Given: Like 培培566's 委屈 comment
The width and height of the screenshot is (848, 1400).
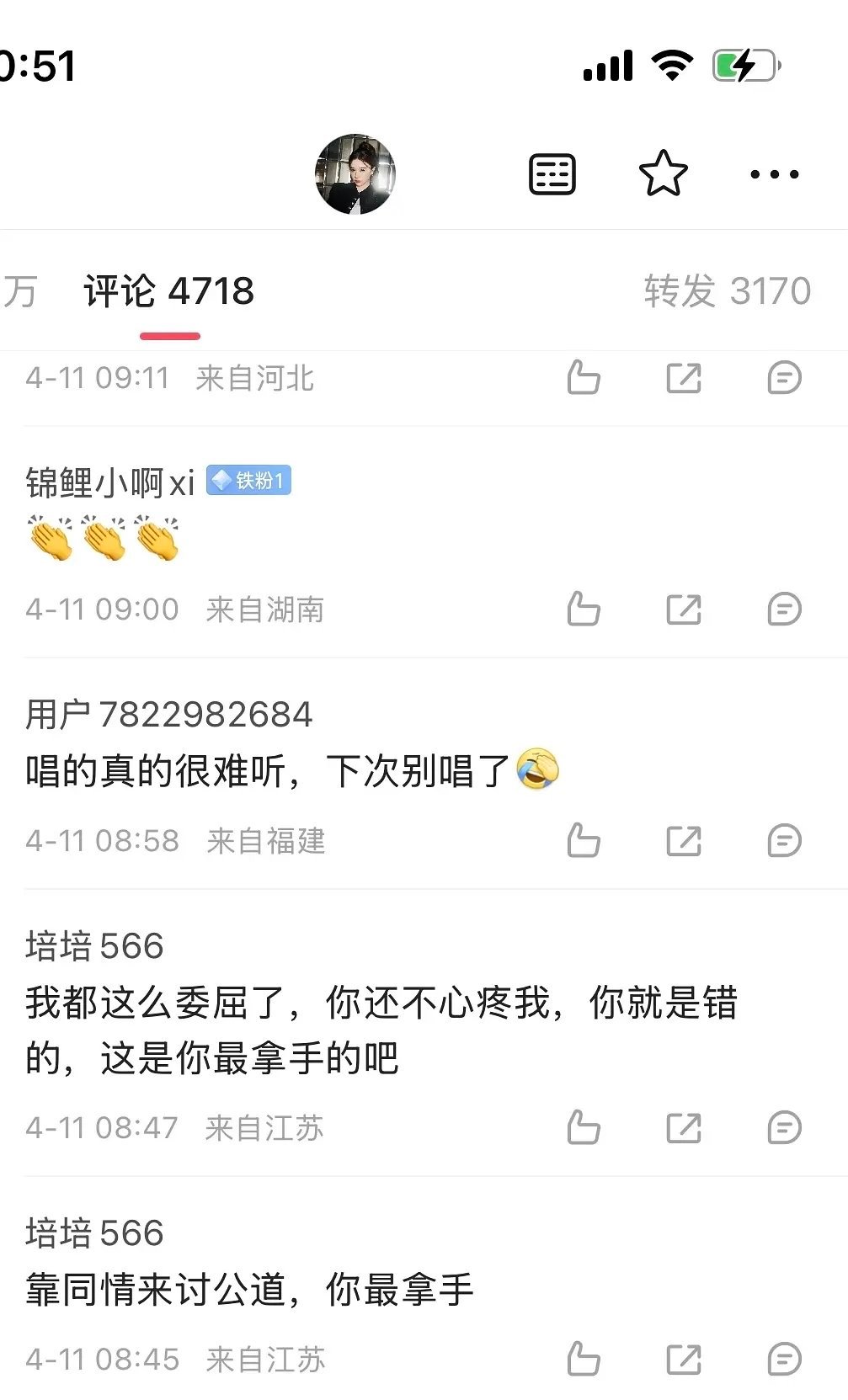Looking at the screenshot, I should pos(584,1127).
